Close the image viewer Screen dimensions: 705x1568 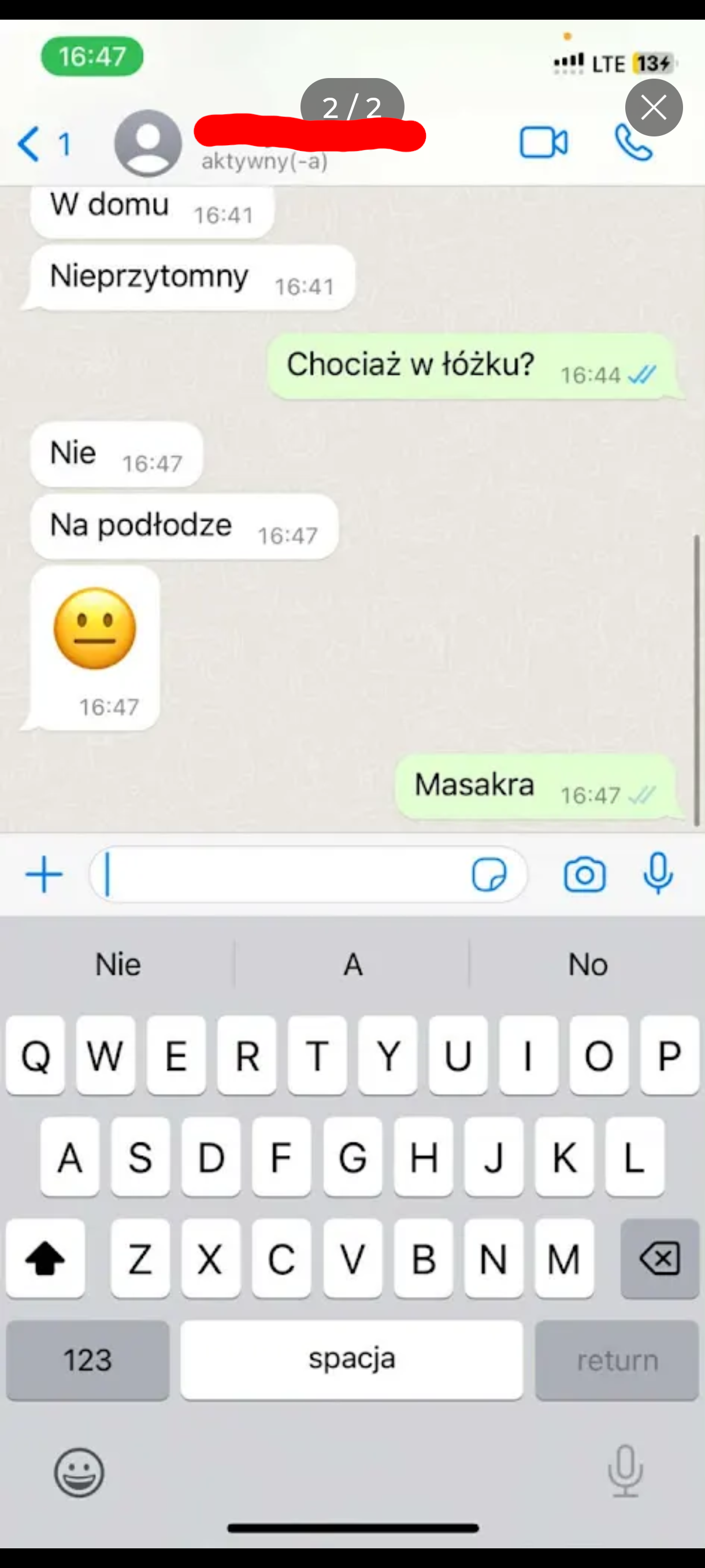point(654,108)
